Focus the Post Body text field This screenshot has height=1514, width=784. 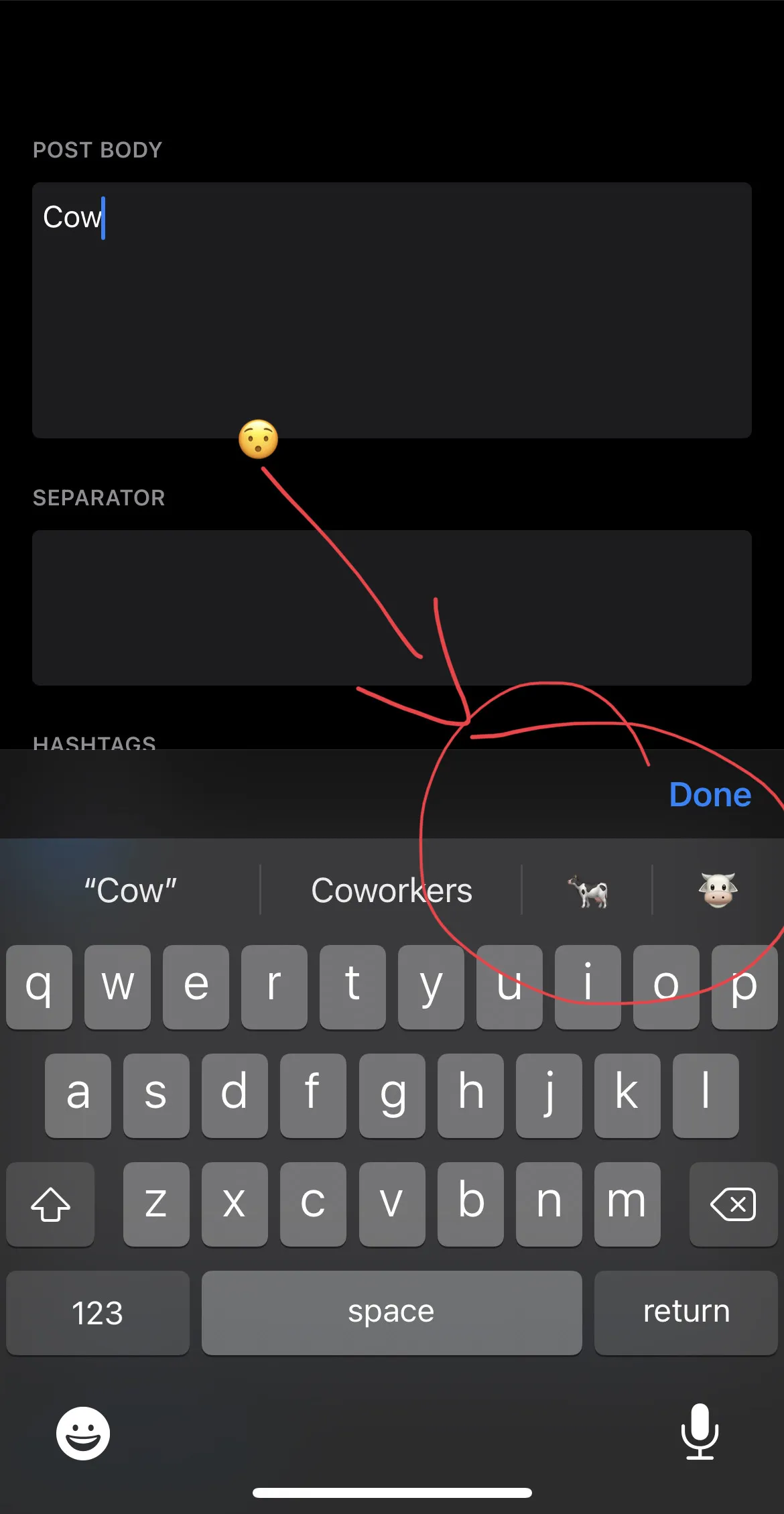click(391, 310)
